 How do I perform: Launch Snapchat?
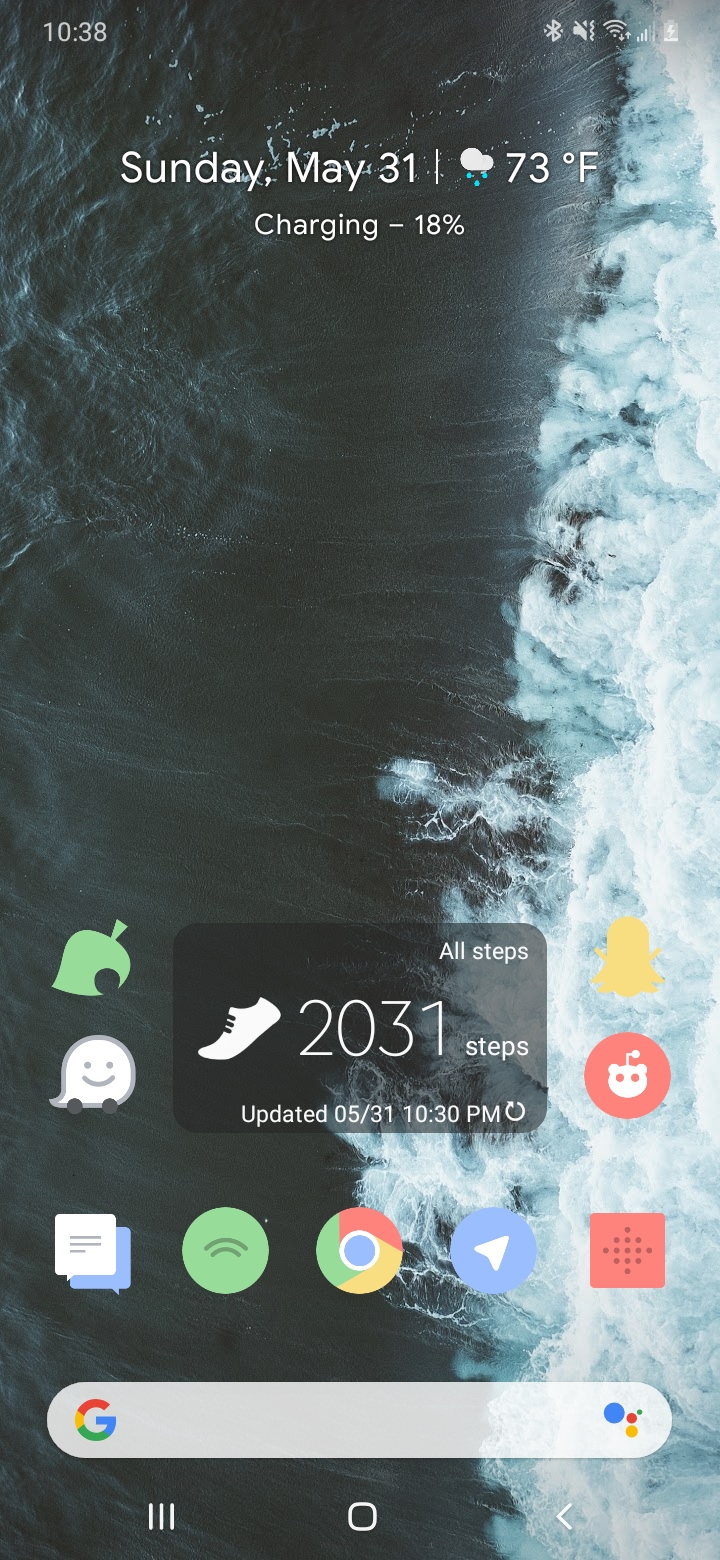point(627,958)
